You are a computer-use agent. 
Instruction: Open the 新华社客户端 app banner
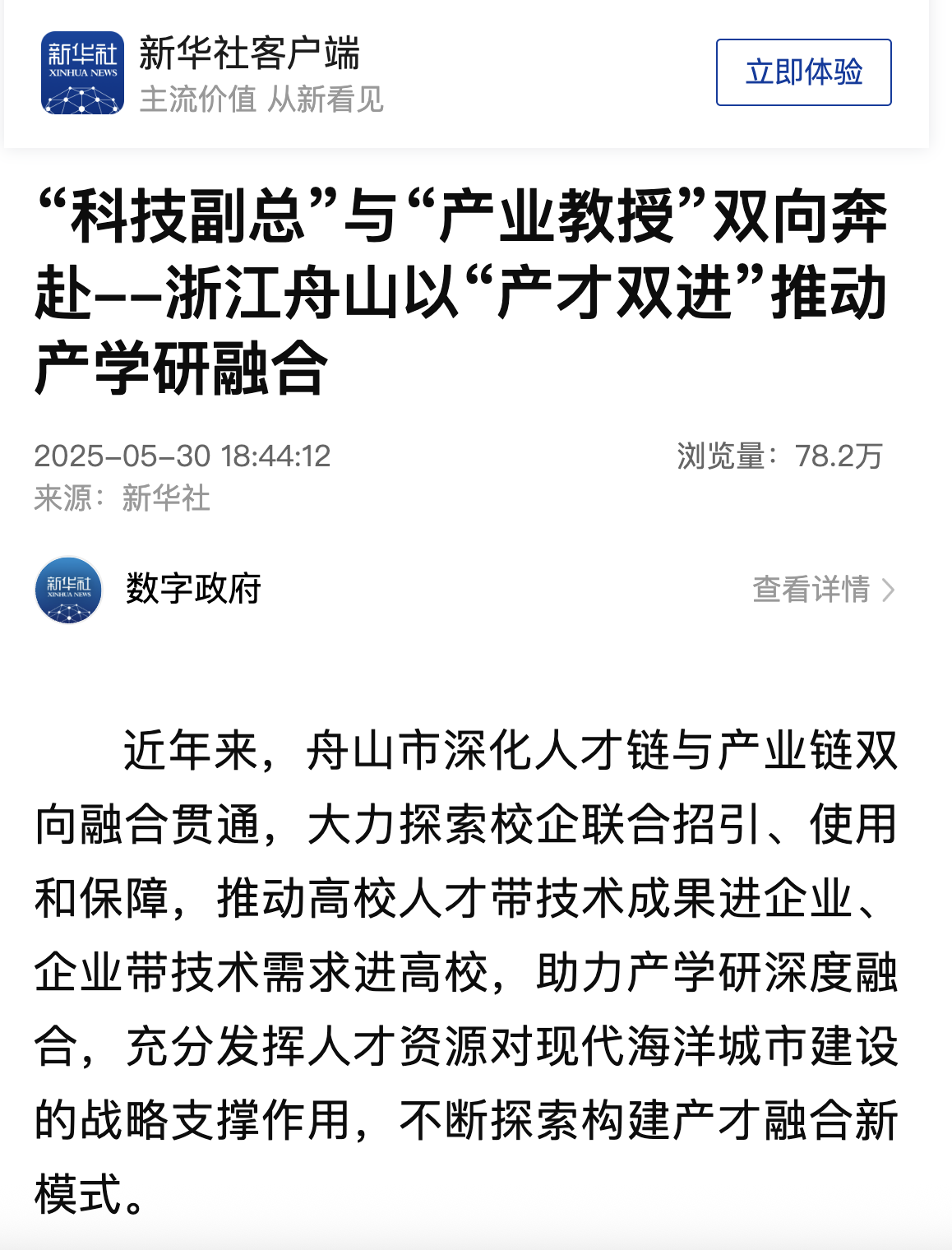249,73
